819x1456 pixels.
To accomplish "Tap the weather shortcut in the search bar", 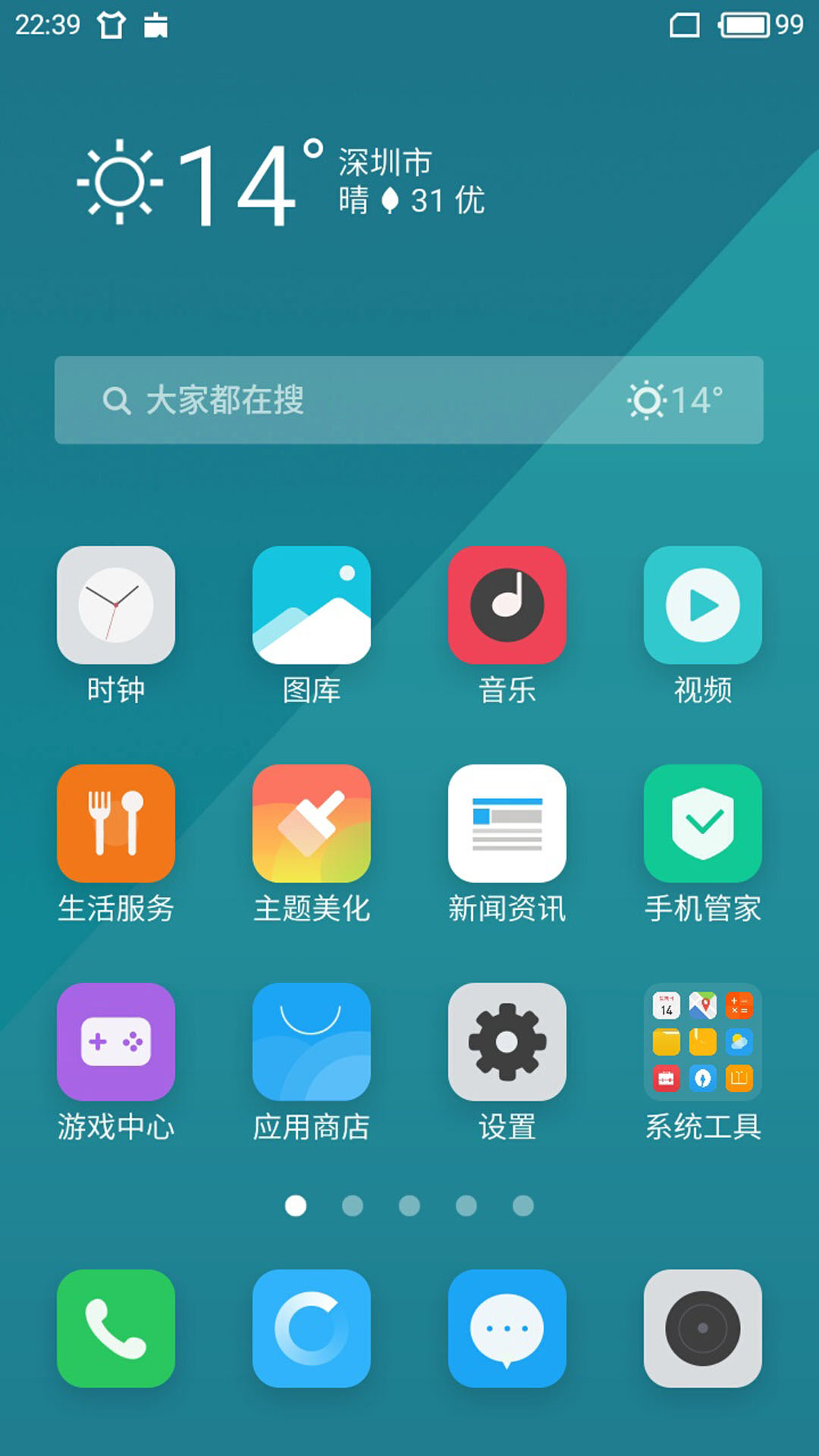I will tap(675, 400).
